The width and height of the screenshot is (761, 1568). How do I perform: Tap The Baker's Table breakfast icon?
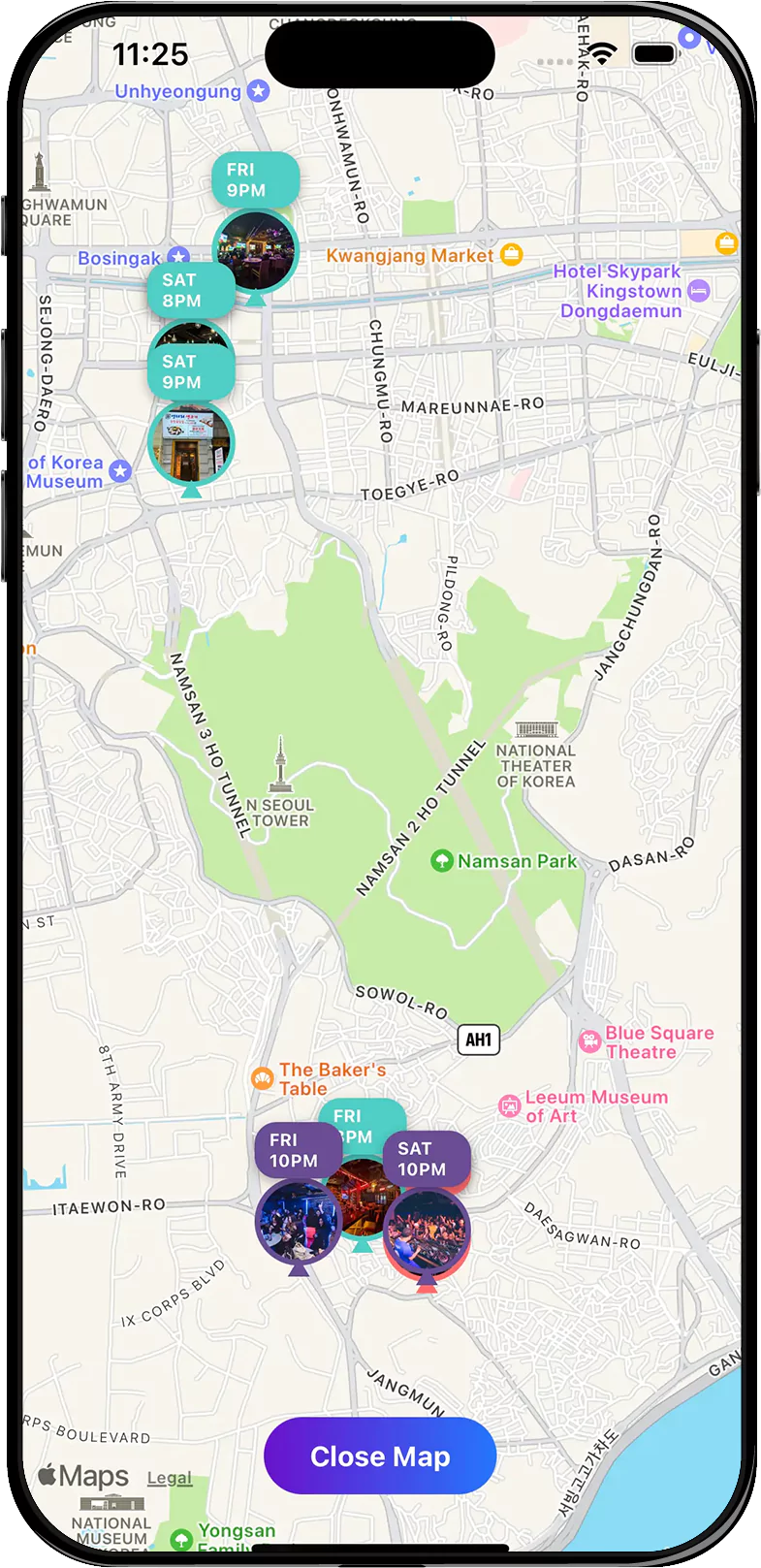pos(262,1078)
